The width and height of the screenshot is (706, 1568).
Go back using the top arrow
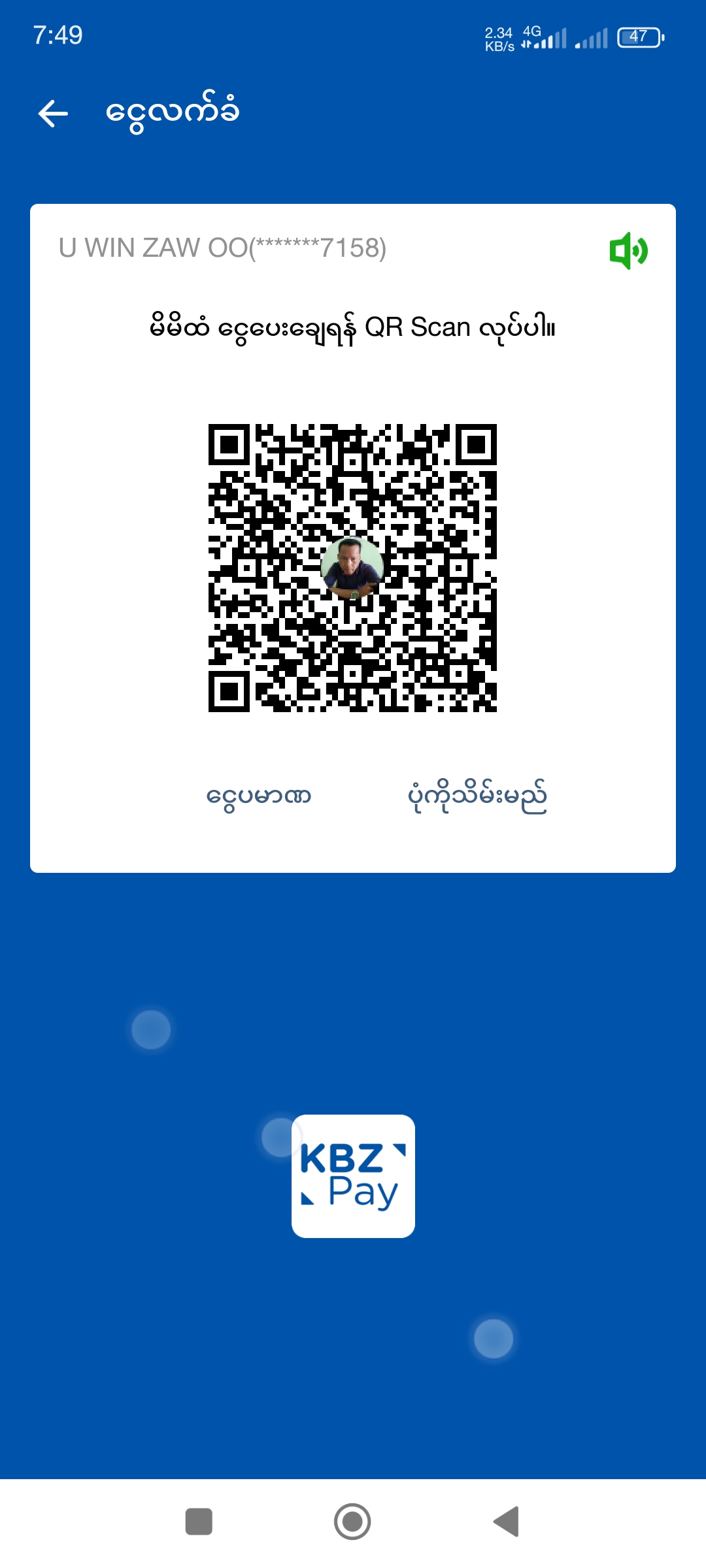(x=53, y=114)
